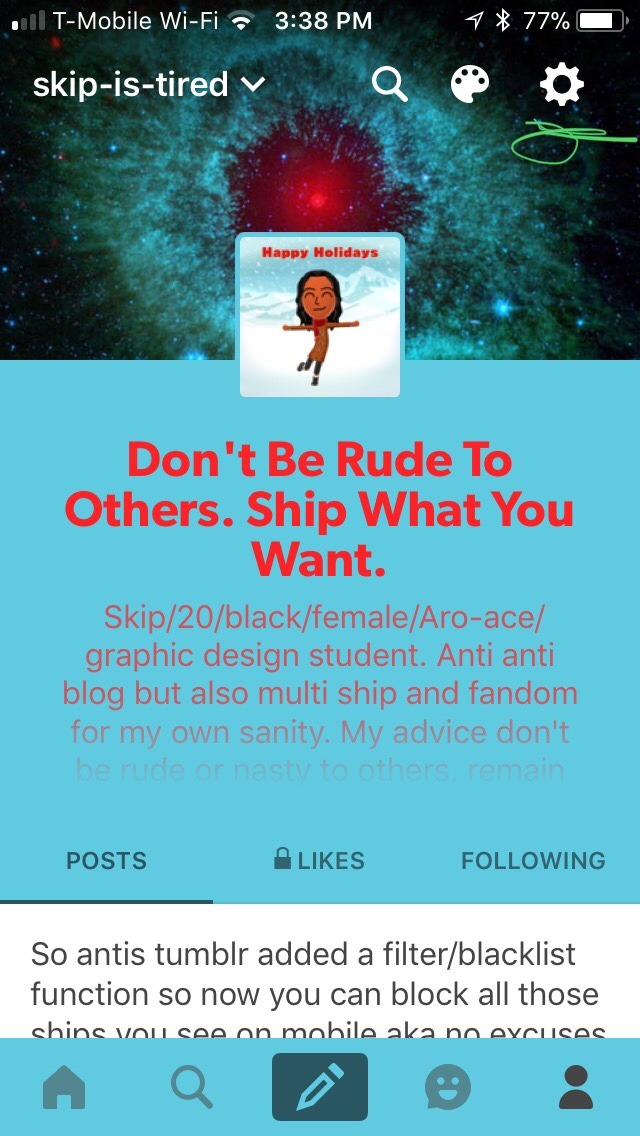Switch to the Posts tab
The width and height of the screenshot is (640, 1136).
pos(106,861)
